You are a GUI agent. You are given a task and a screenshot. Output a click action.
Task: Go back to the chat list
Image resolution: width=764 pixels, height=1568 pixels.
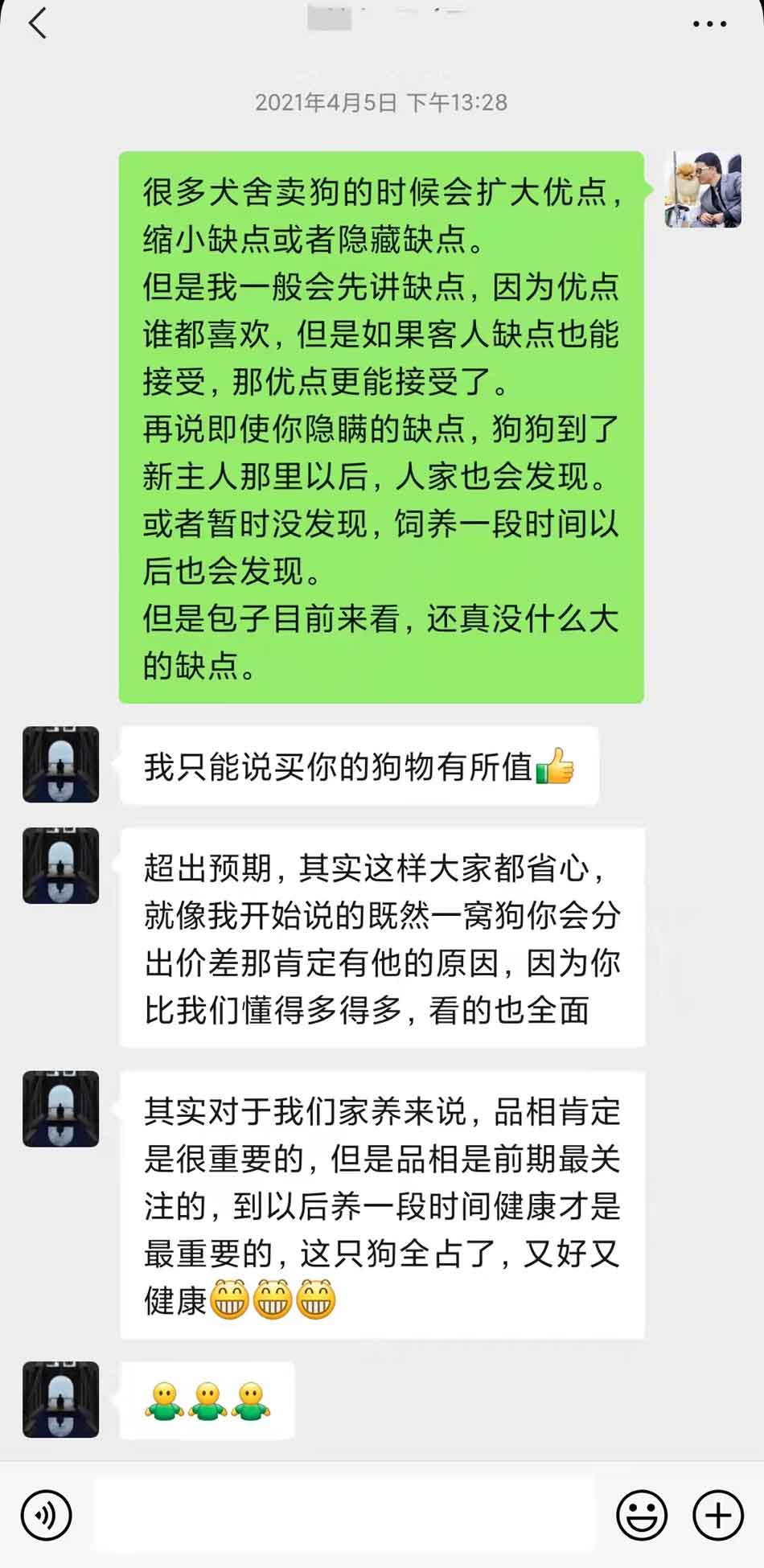pyautogui.click(x=38, y=24)
